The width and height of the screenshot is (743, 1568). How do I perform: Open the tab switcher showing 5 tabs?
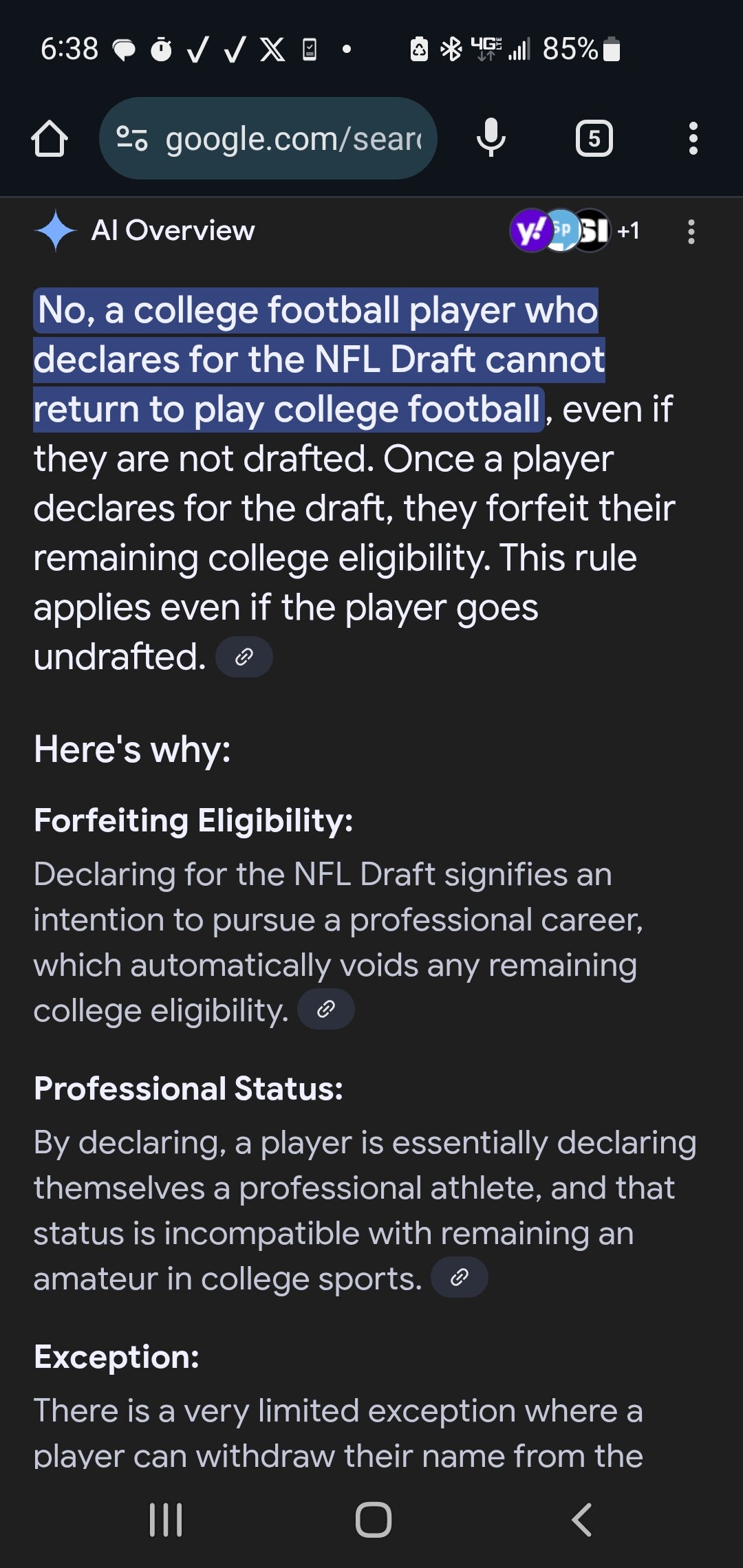(594, 138)
